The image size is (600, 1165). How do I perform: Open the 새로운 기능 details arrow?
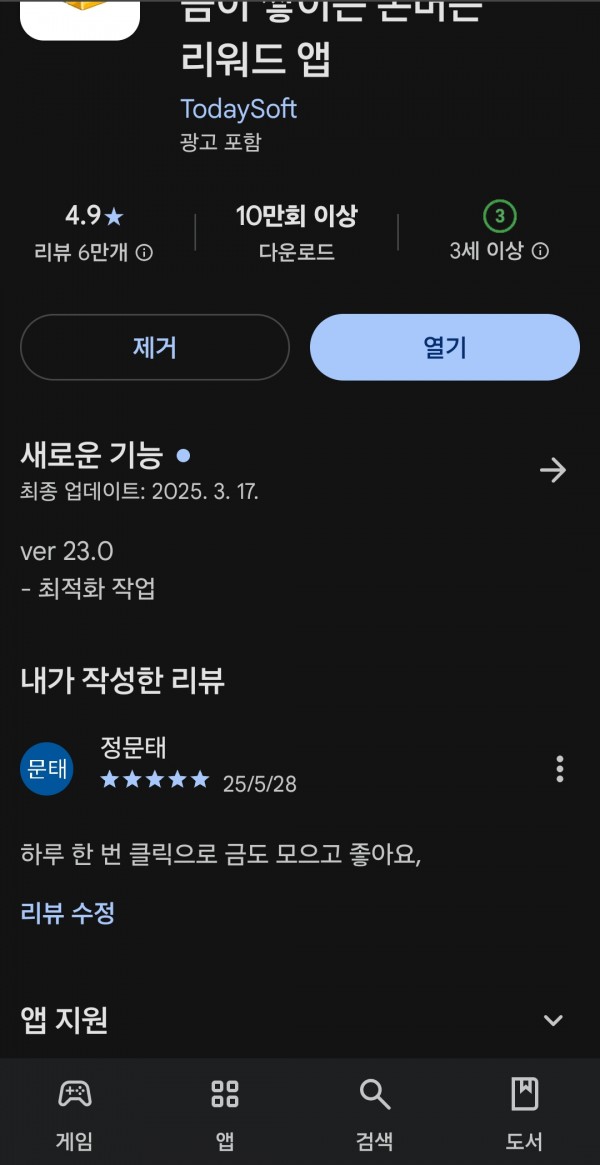click(x=552, y=470)
